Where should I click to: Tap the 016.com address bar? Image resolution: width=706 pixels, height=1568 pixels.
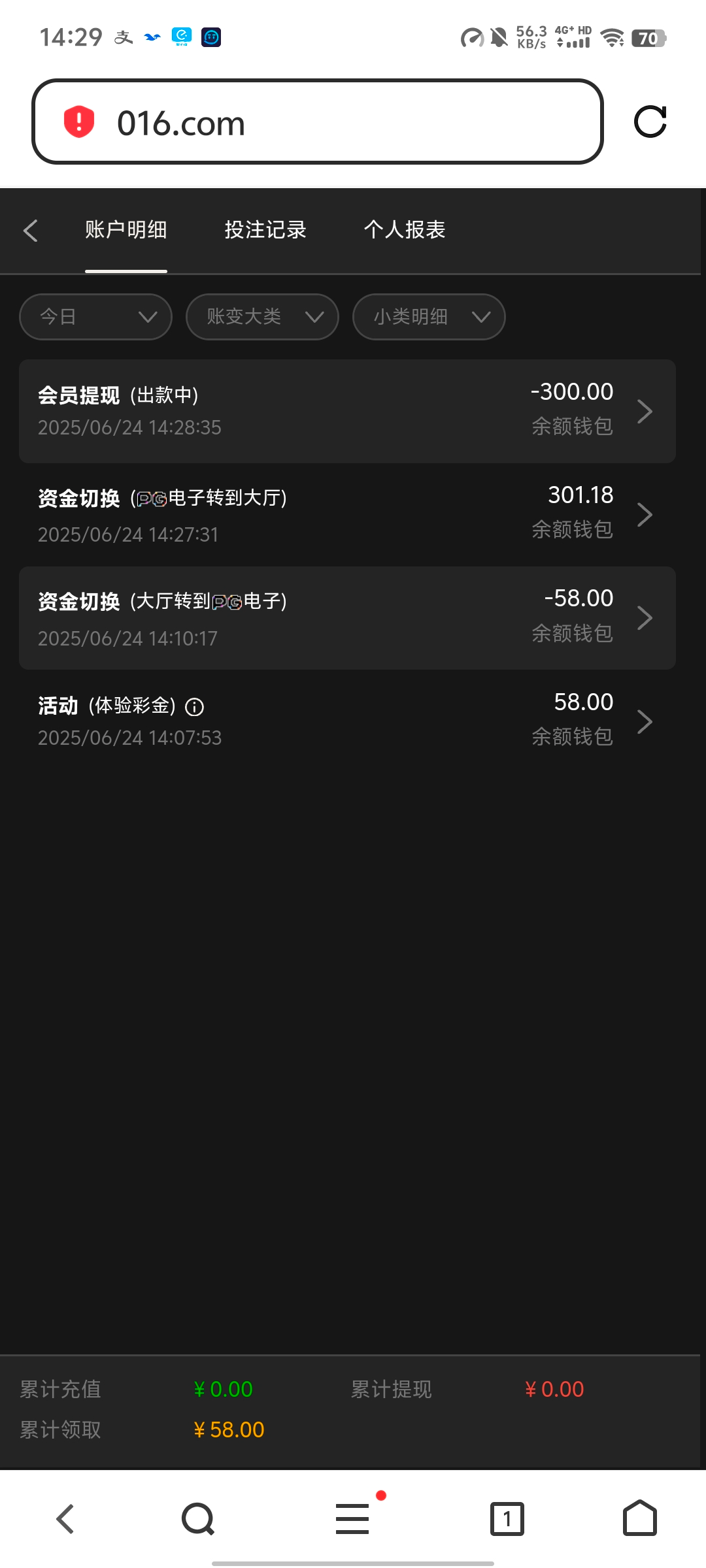pos(318,122)
